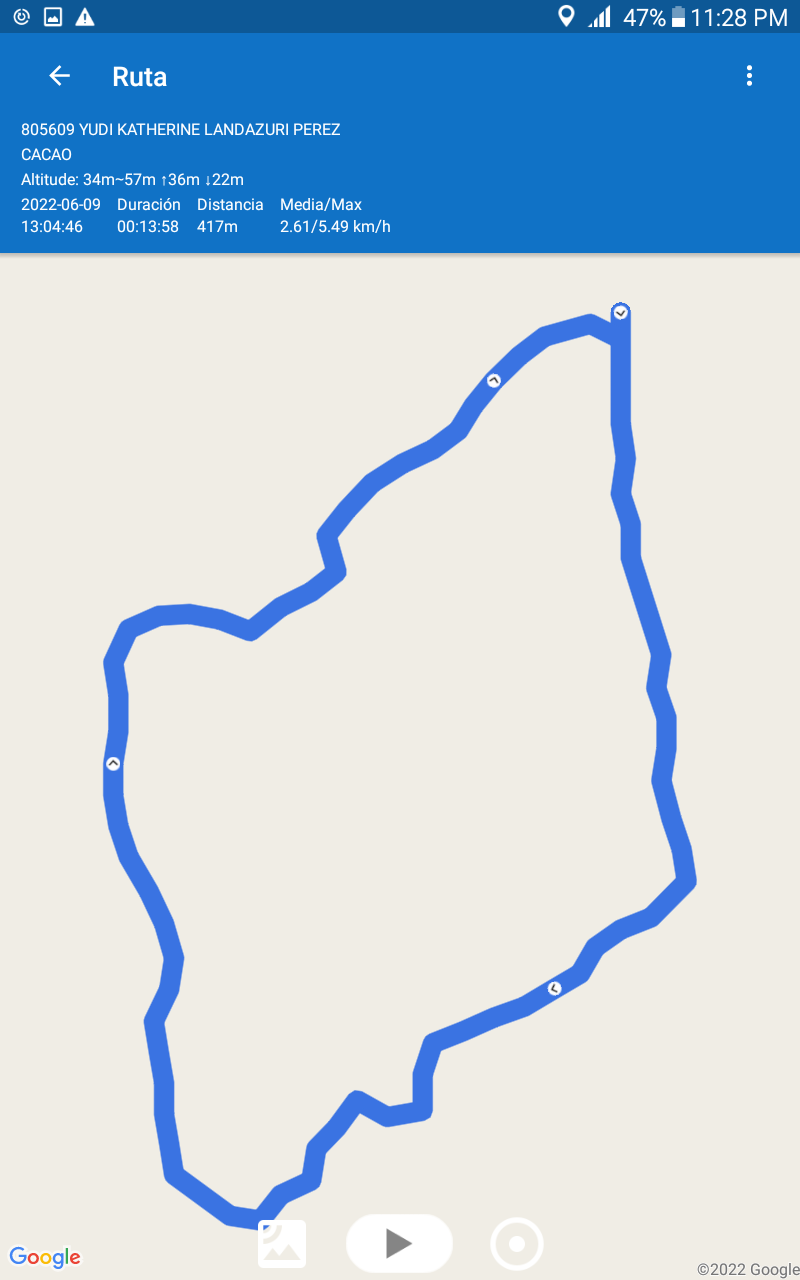Open the photo gallery icon
The height and width of the screenshot is (1280, 800).
pos(282,1244)
